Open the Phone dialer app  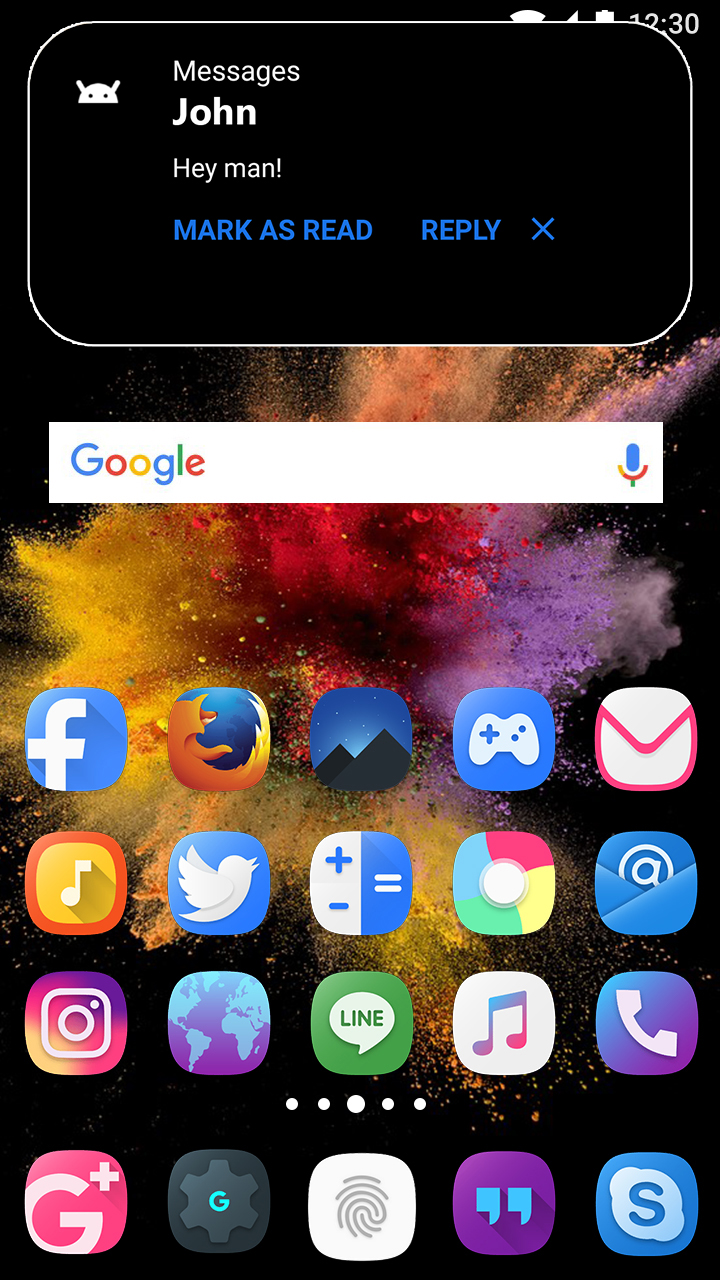(x=646, y=1022)
